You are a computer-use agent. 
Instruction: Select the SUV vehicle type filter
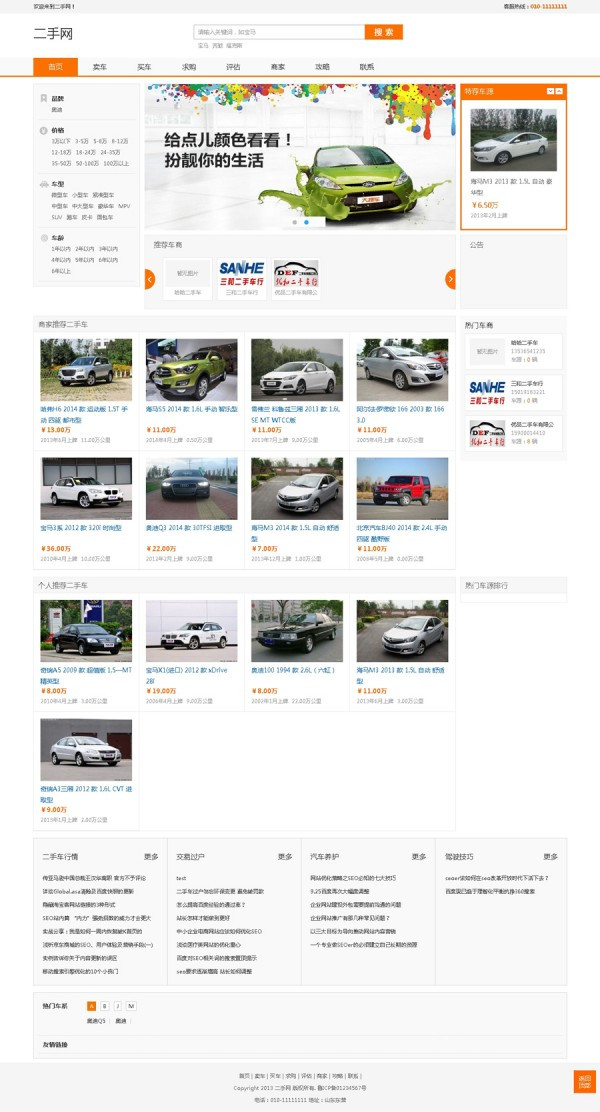[x=56, y=217]
